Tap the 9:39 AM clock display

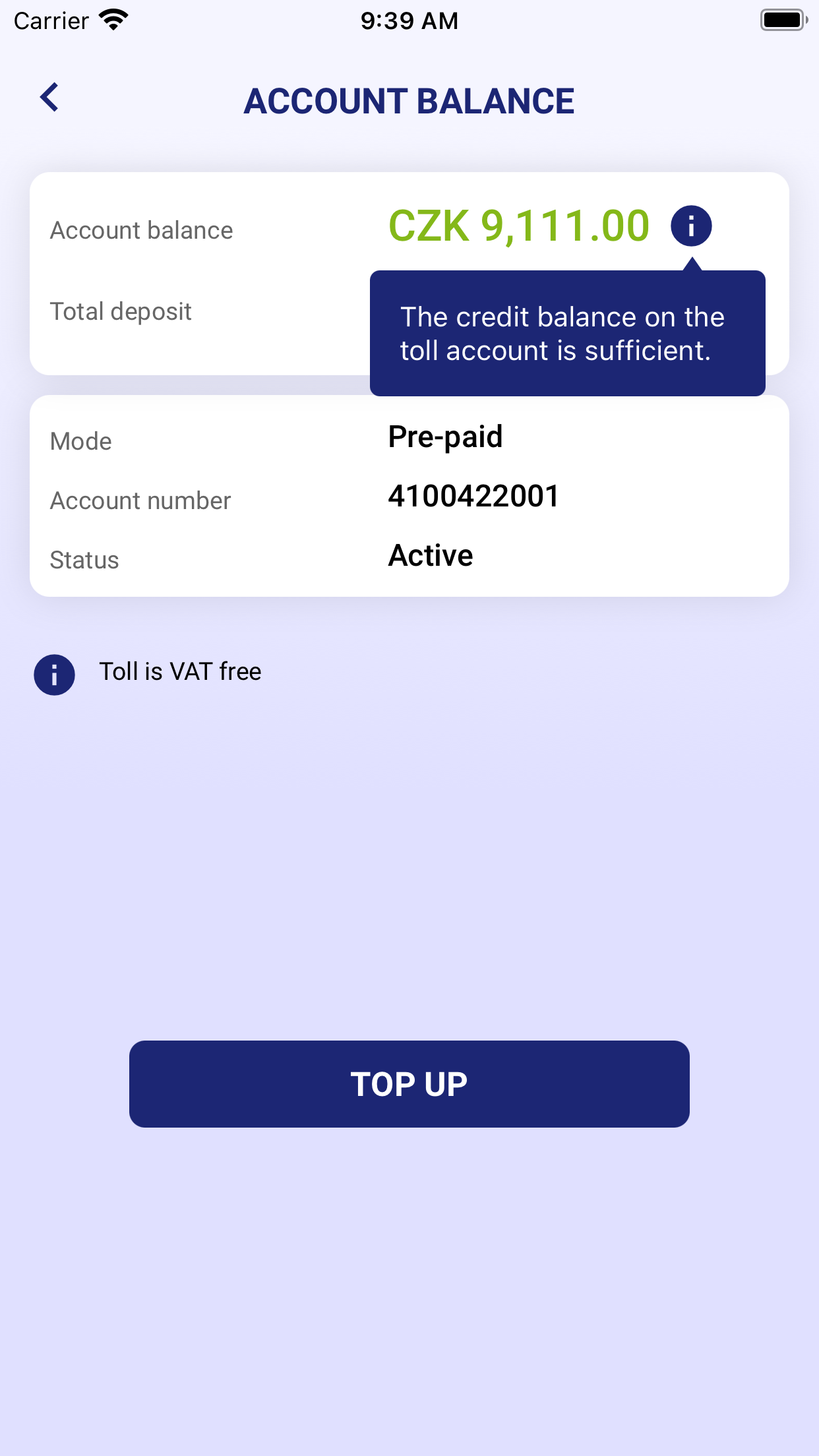tap(409, 20)
